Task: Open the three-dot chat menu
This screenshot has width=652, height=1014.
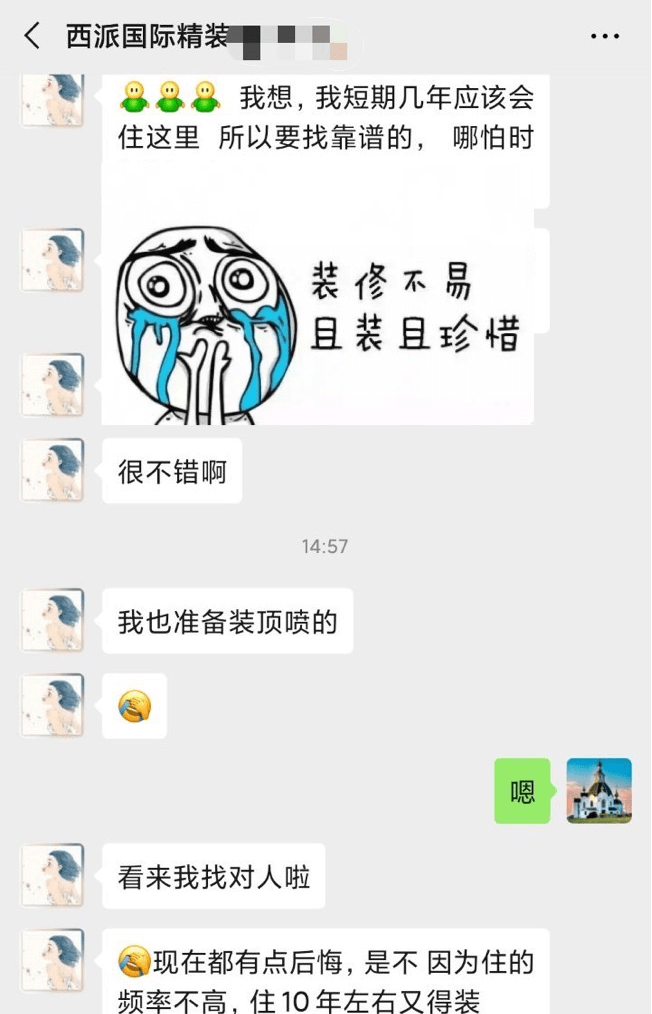Action: (x=604, y=37)
